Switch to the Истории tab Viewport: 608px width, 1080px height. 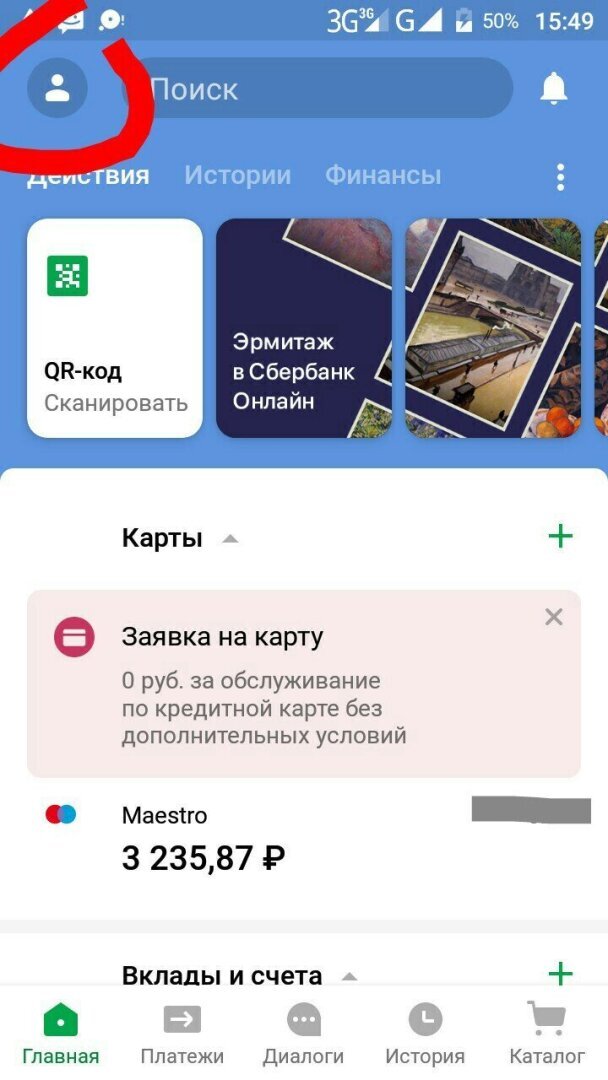[237, 175]
